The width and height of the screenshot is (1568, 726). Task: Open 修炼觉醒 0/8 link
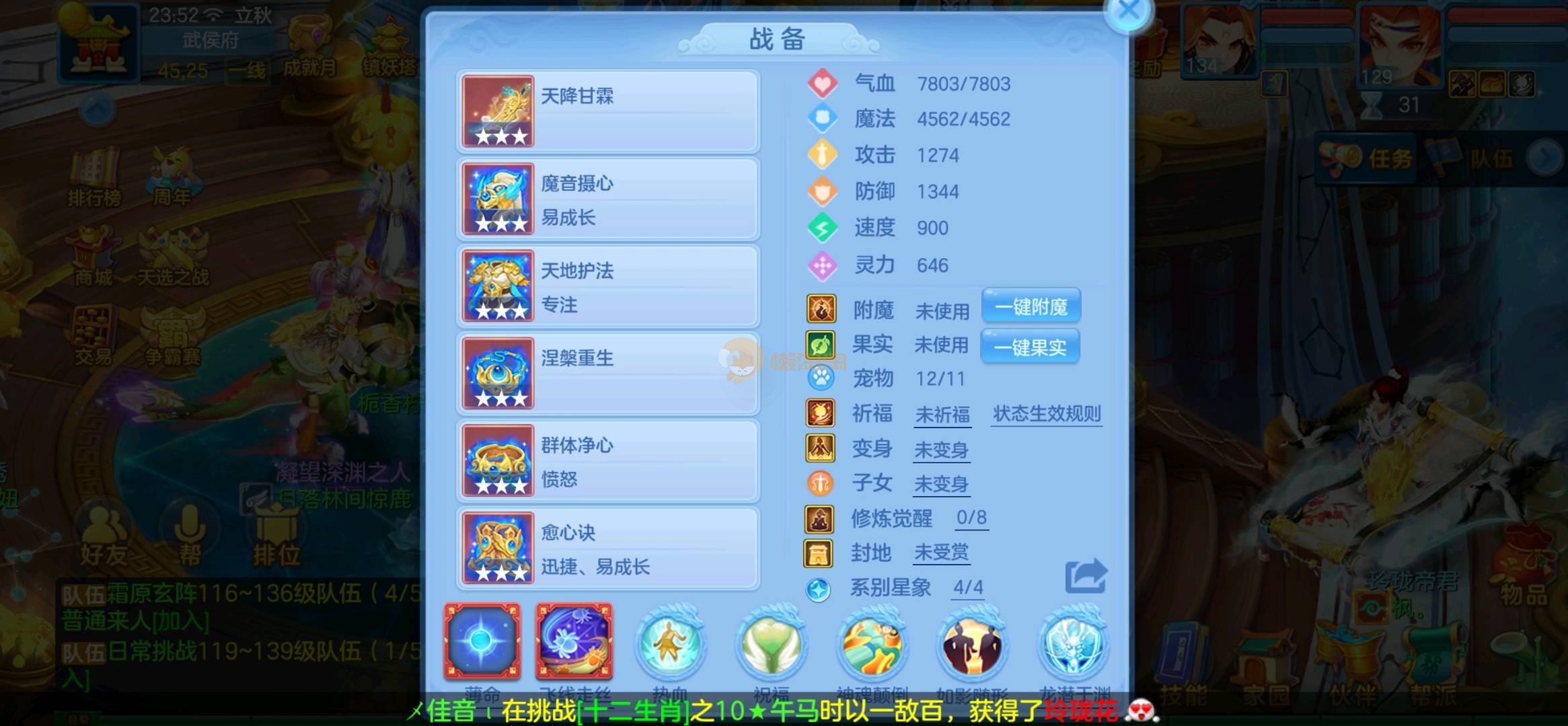coord(971,518)
